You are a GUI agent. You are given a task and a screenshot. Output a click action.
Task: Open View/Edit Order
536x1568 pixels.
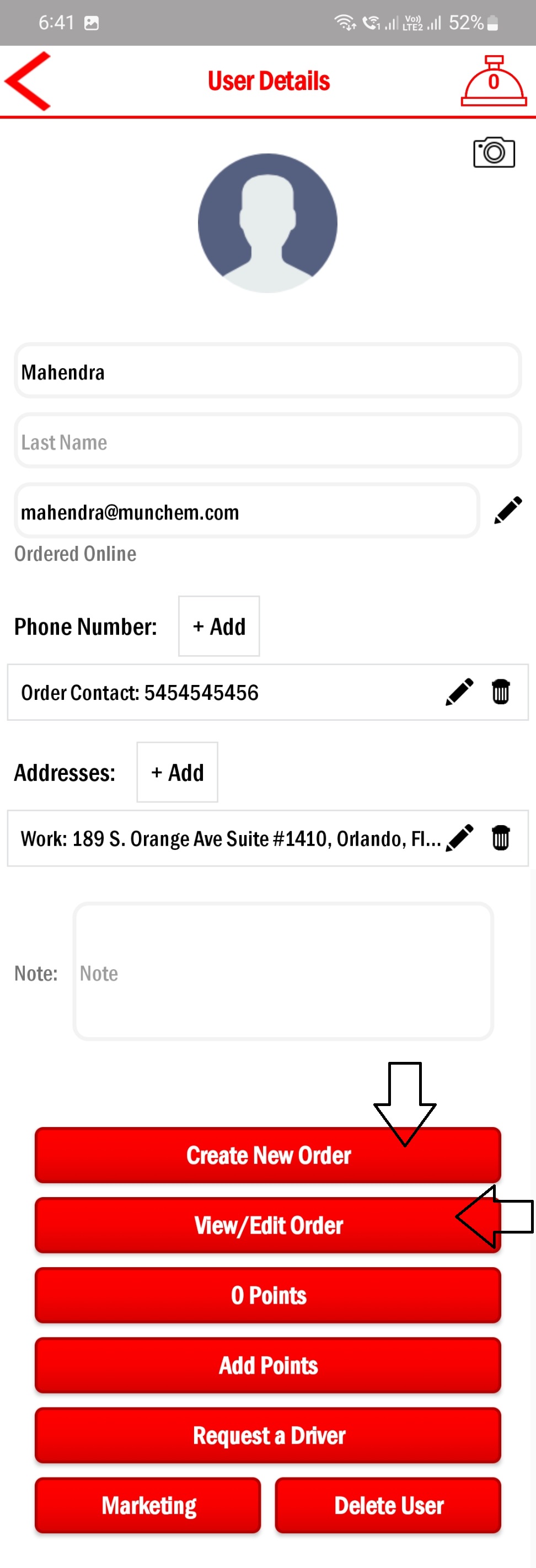267,1225
